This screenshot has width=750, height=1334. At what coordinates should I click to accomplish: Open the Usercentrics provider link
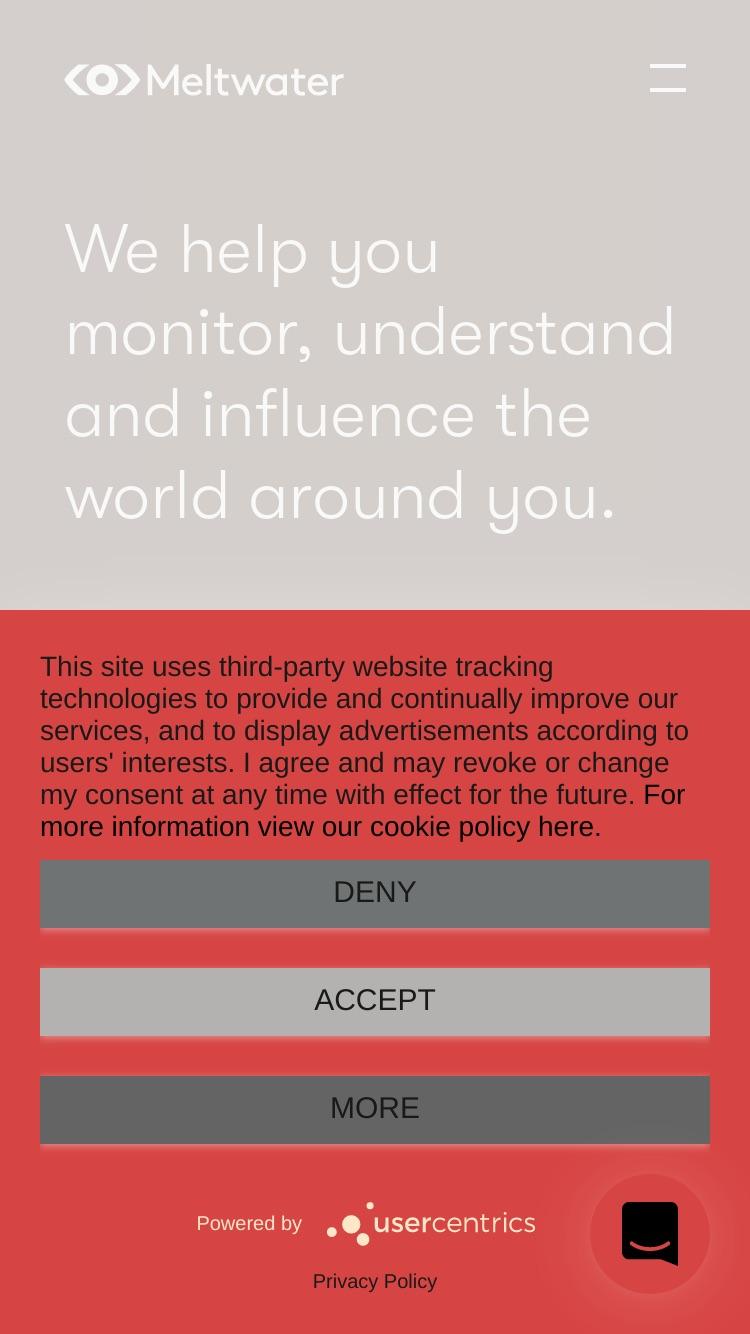pos(431,1223)
